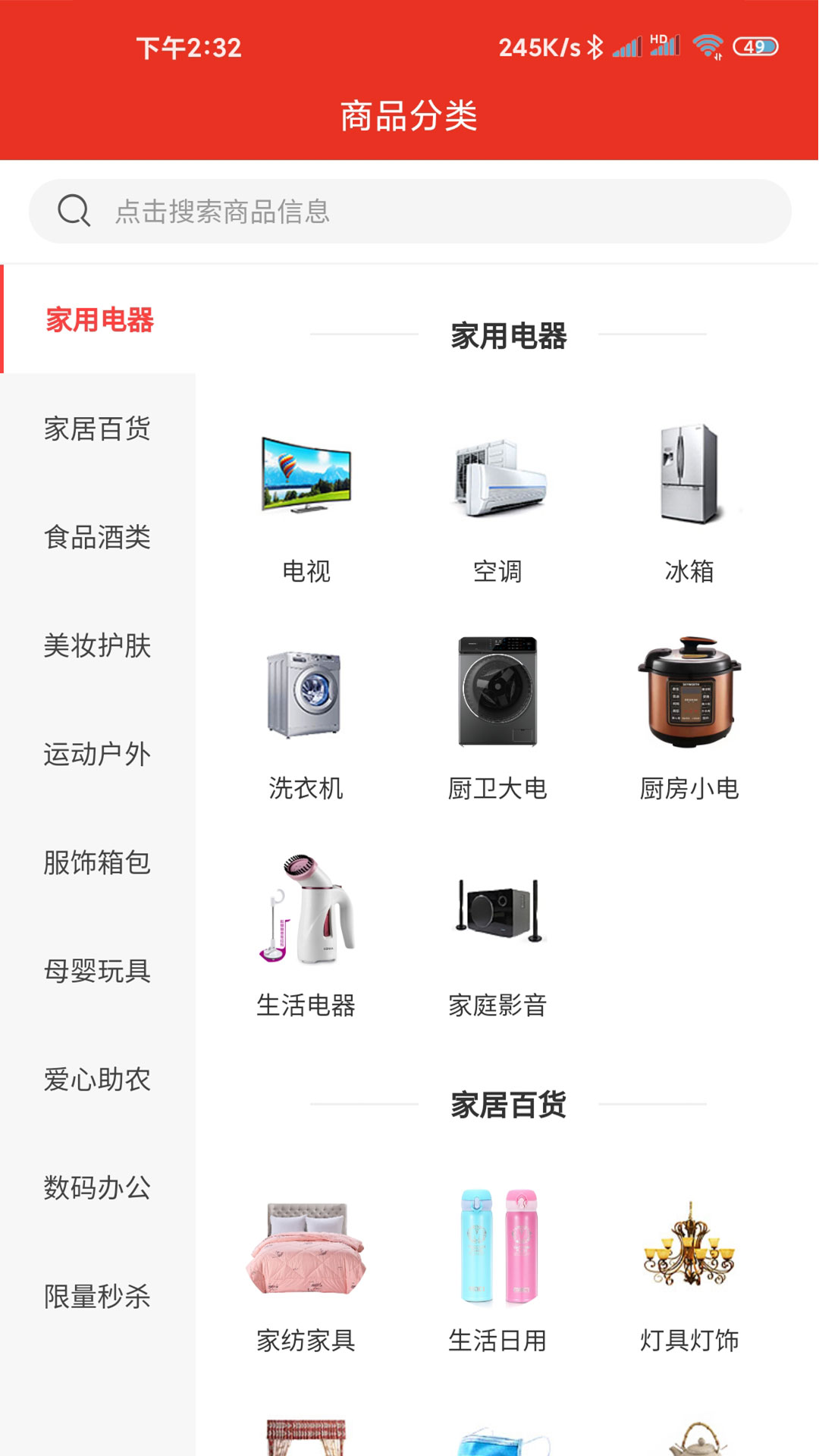Viewport: 819px width, 1456px height.
Task: Select the 家居百货 category in the sidebar
Action: 98,428
